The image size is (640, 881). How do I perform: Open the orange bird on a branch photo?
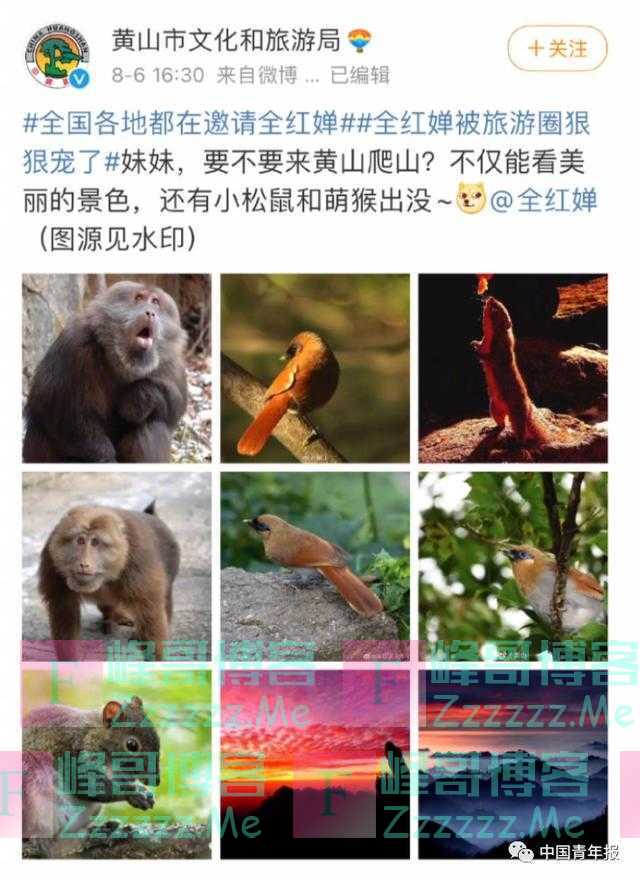click(x=315, y=368)
